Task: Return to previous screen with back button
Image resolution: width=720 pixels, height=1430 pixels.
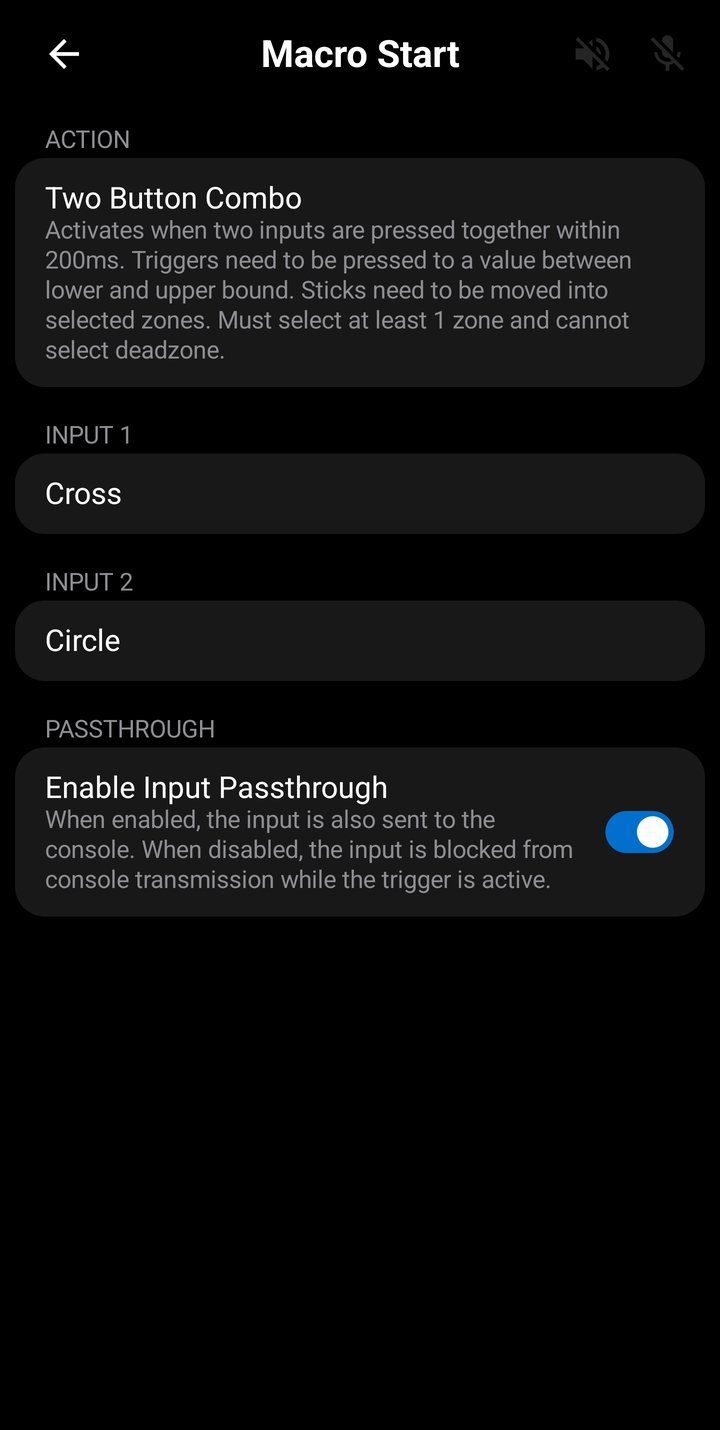Action: 63,54
